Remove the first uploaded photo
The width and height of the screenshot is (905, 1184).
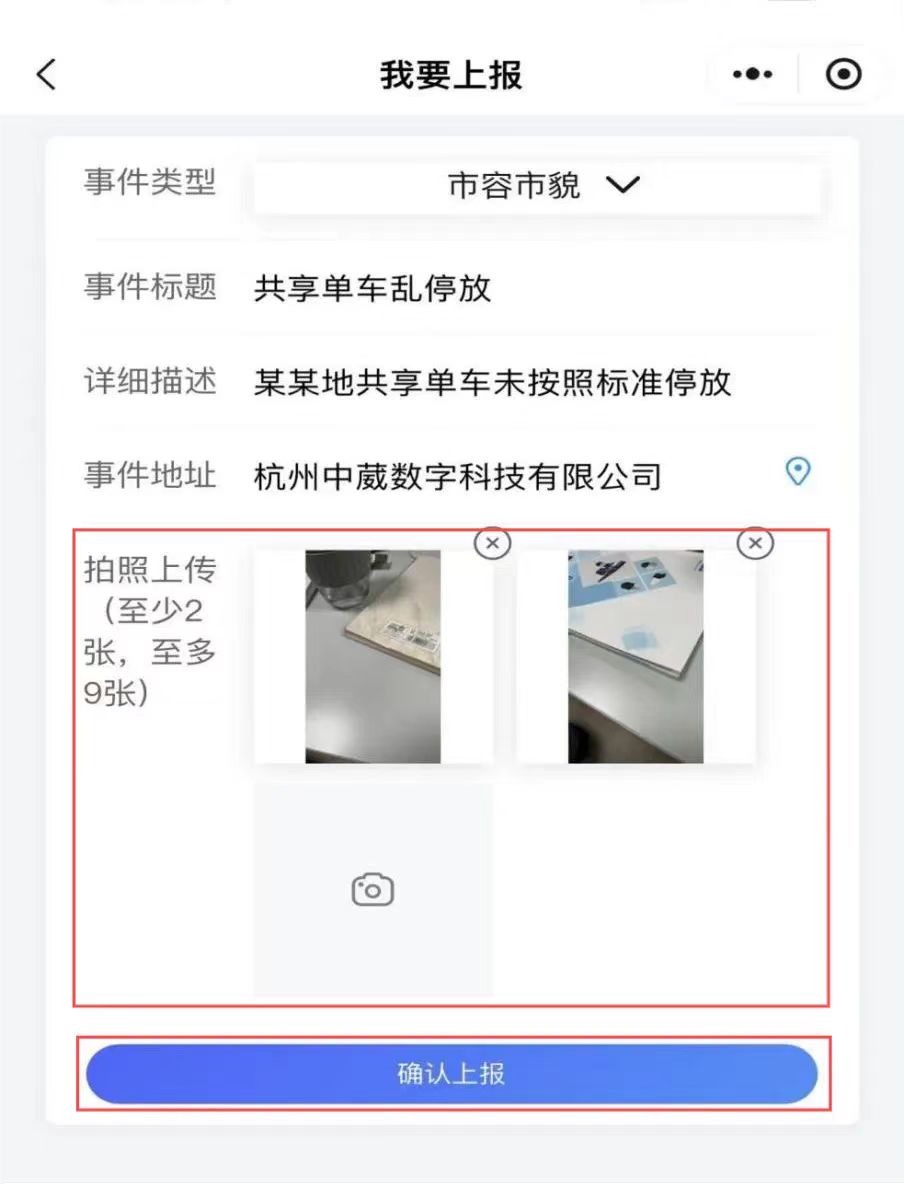point(492,543)
